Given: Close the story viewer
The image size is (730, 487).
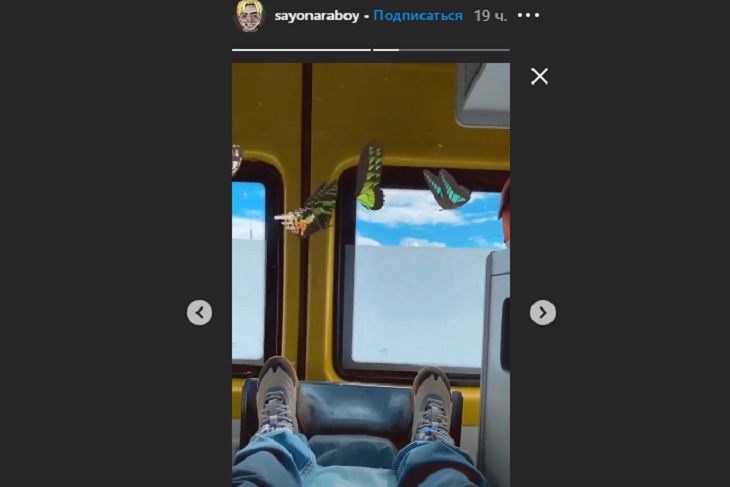Looking at the screenshot, I should [539, 76].
